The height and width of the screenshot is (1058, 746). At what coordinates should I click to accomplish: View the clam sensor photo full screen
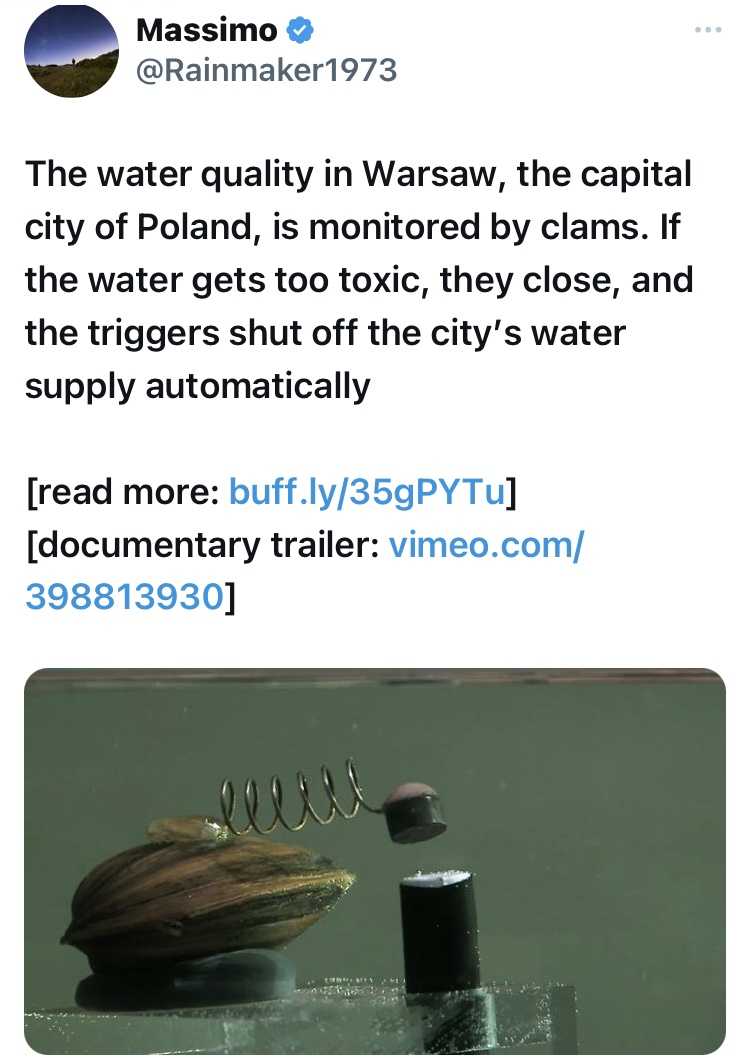(374, 860)
